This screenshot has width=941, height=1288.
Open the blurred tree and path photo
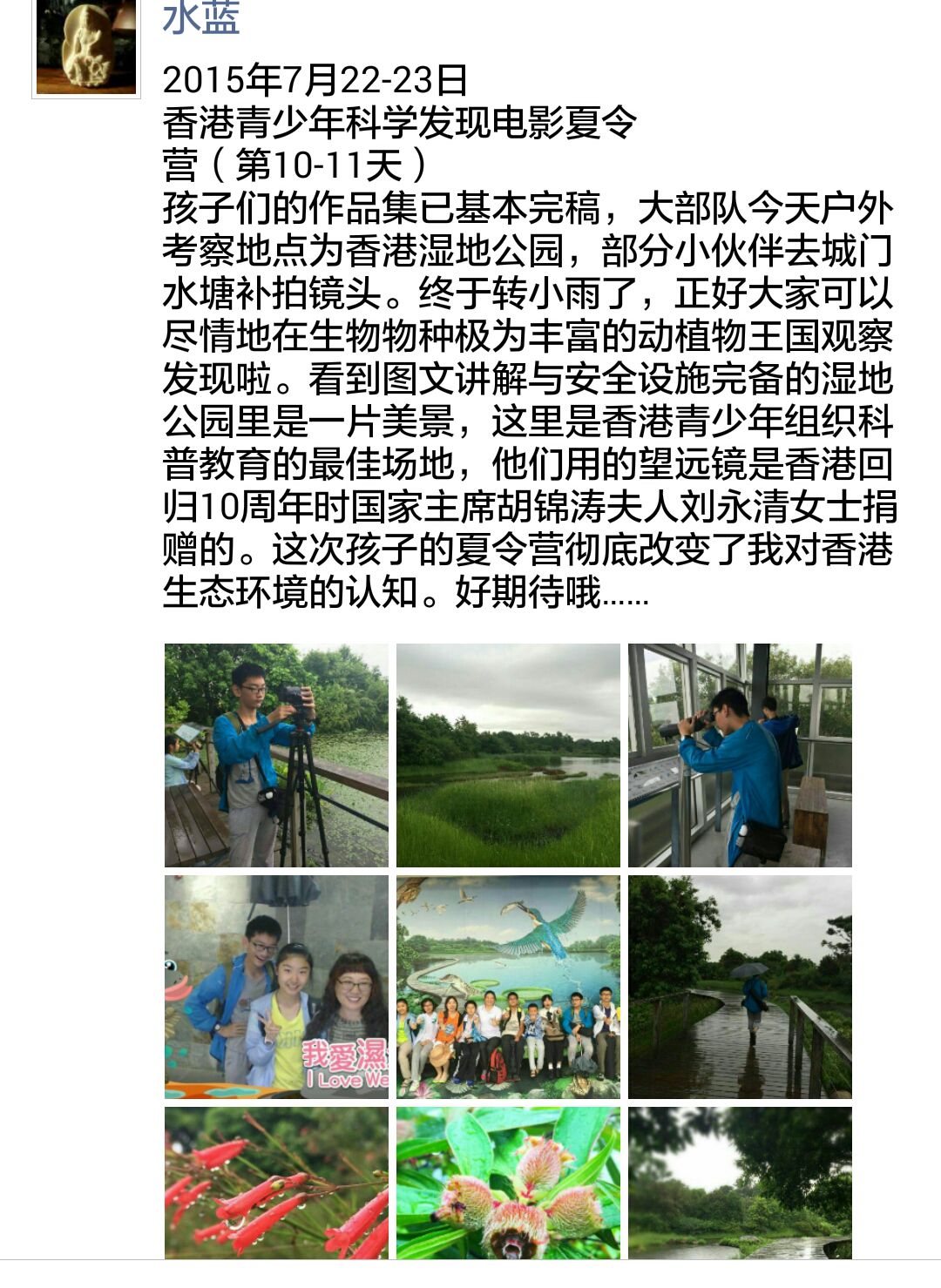coord(740,1183)
